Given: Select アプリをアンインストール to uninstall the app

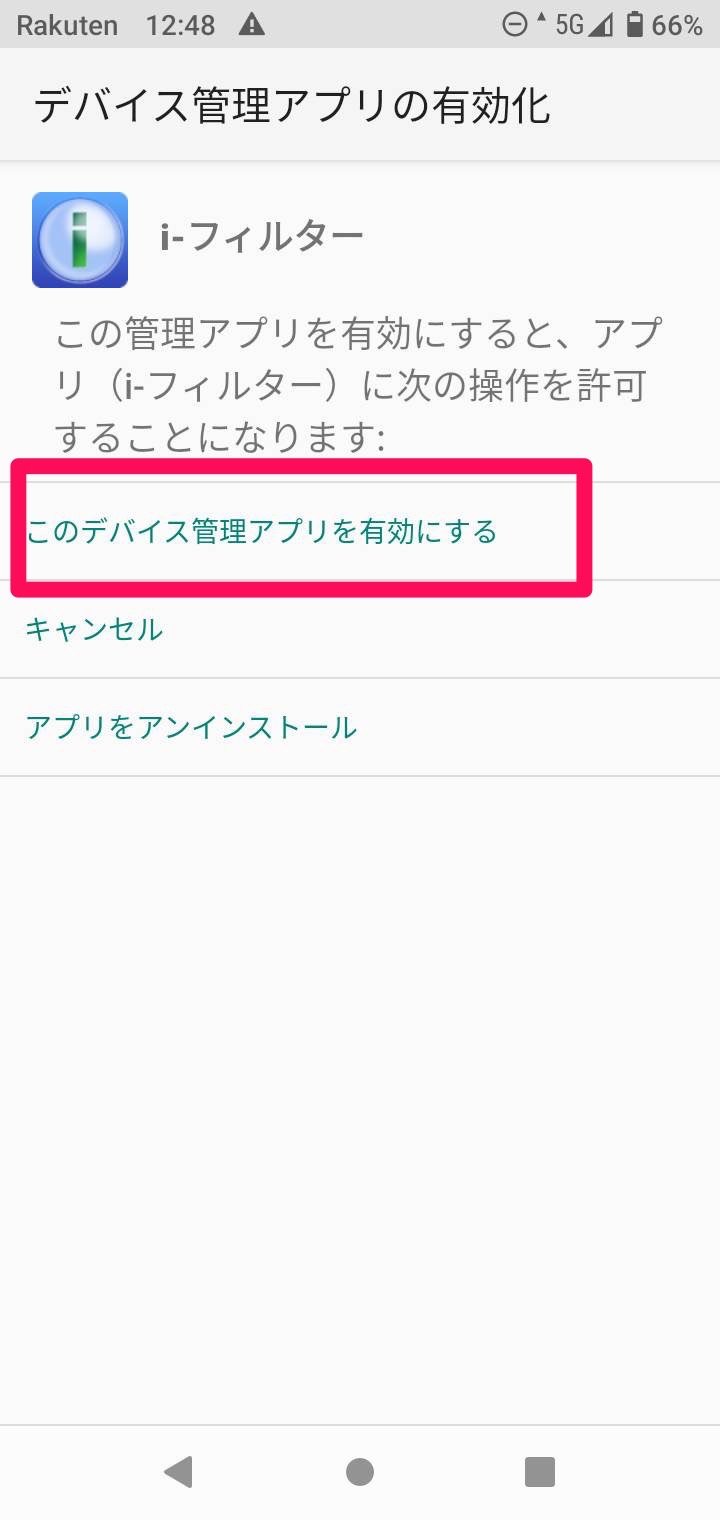Looking at the screenshot, I should coord(360,727).
